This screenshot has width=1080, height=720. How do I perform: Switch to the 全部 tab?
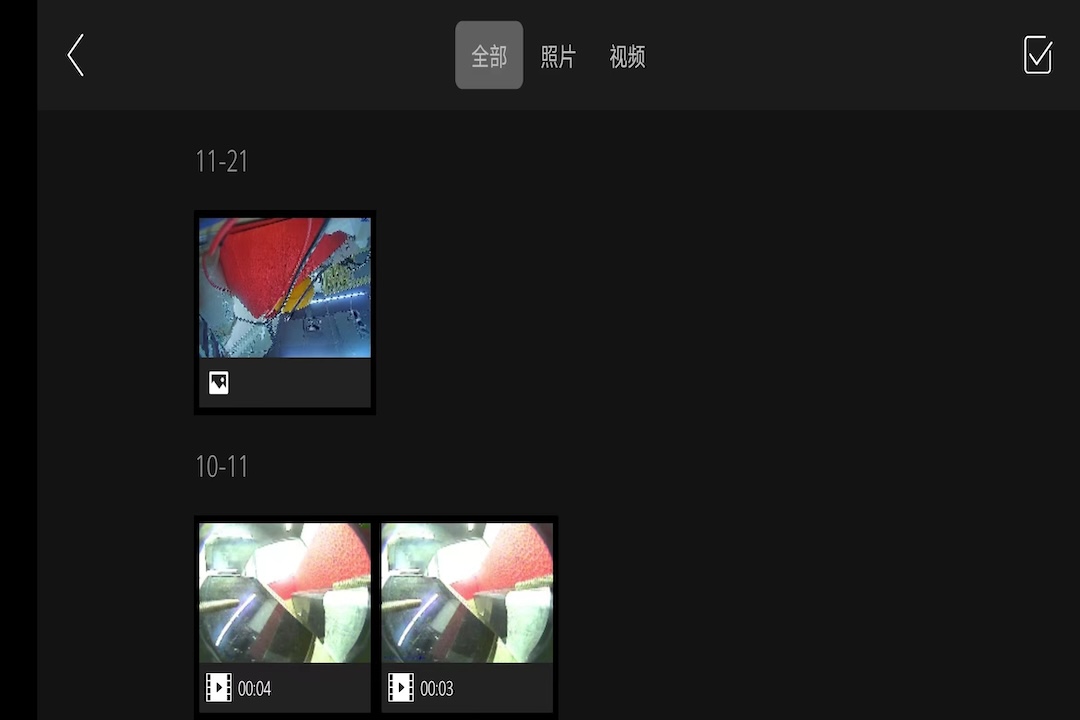(489, 56)
